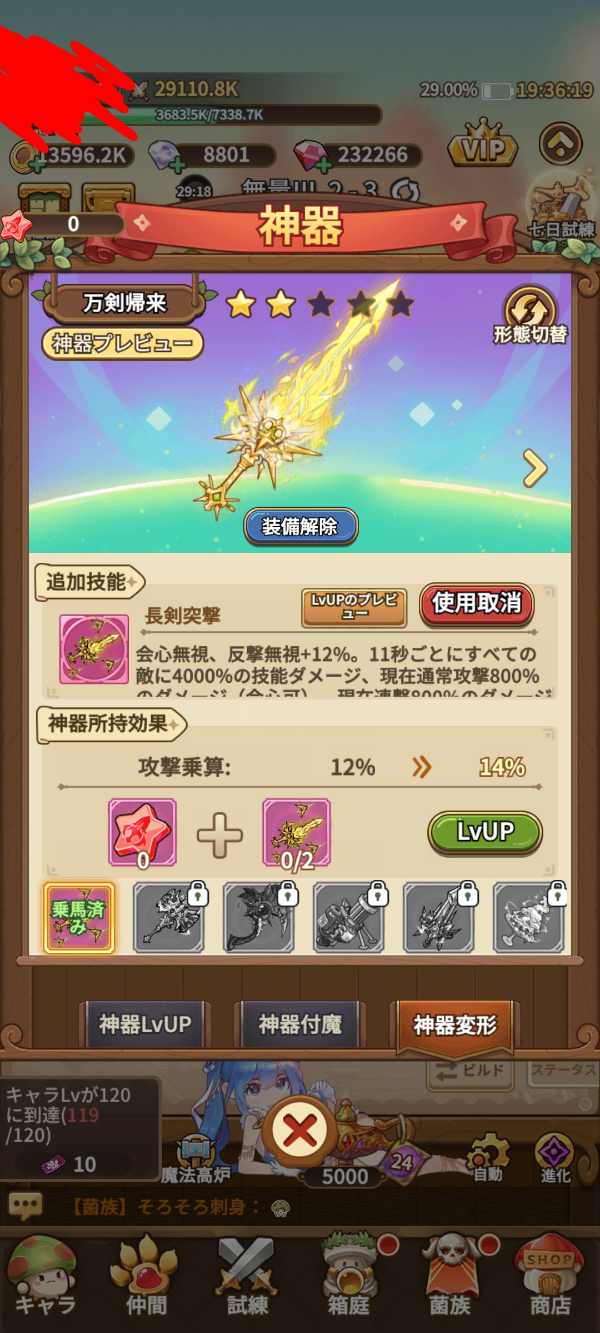Show the next artifact with the right arrow

[x=536, y=467]
